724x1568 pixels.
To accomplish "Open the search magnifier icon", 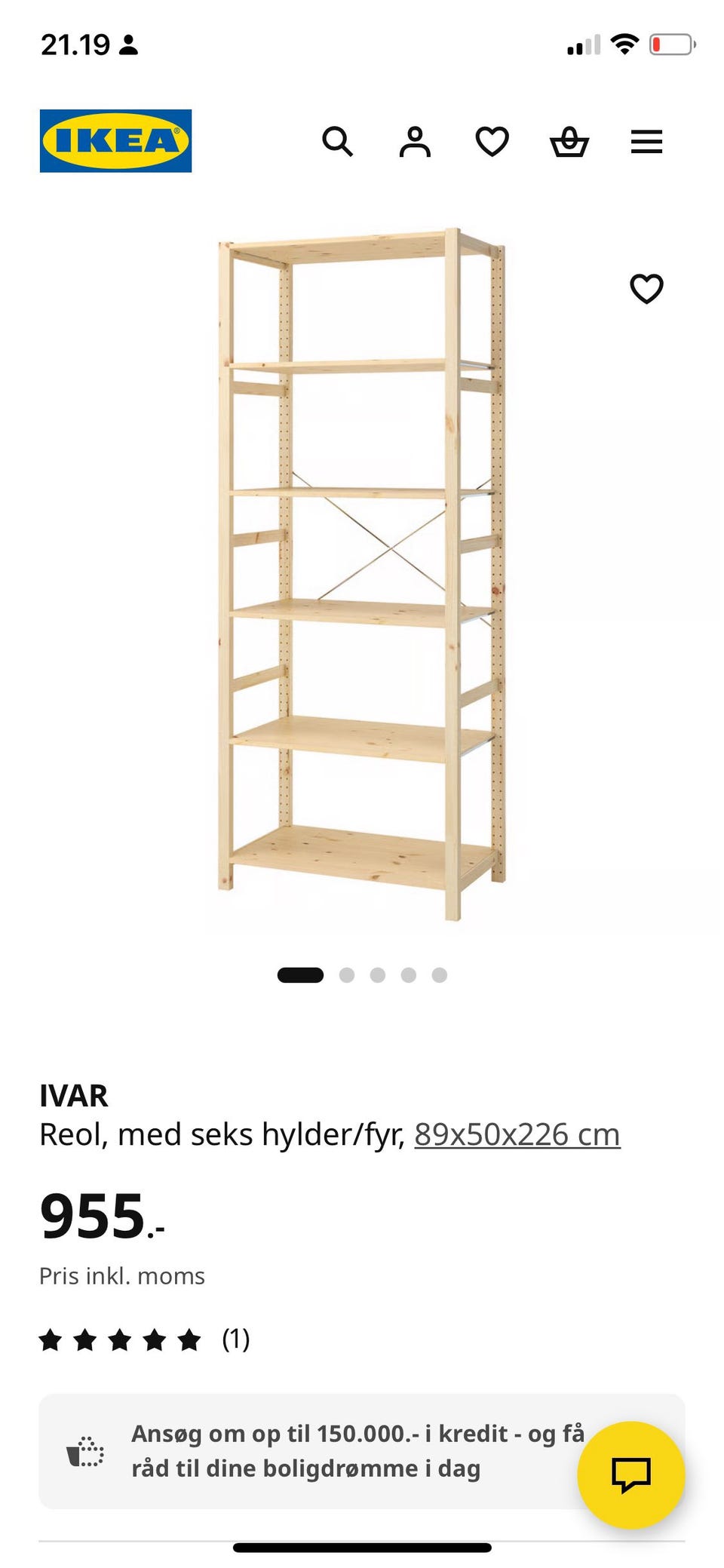I will tap(337, 141).
